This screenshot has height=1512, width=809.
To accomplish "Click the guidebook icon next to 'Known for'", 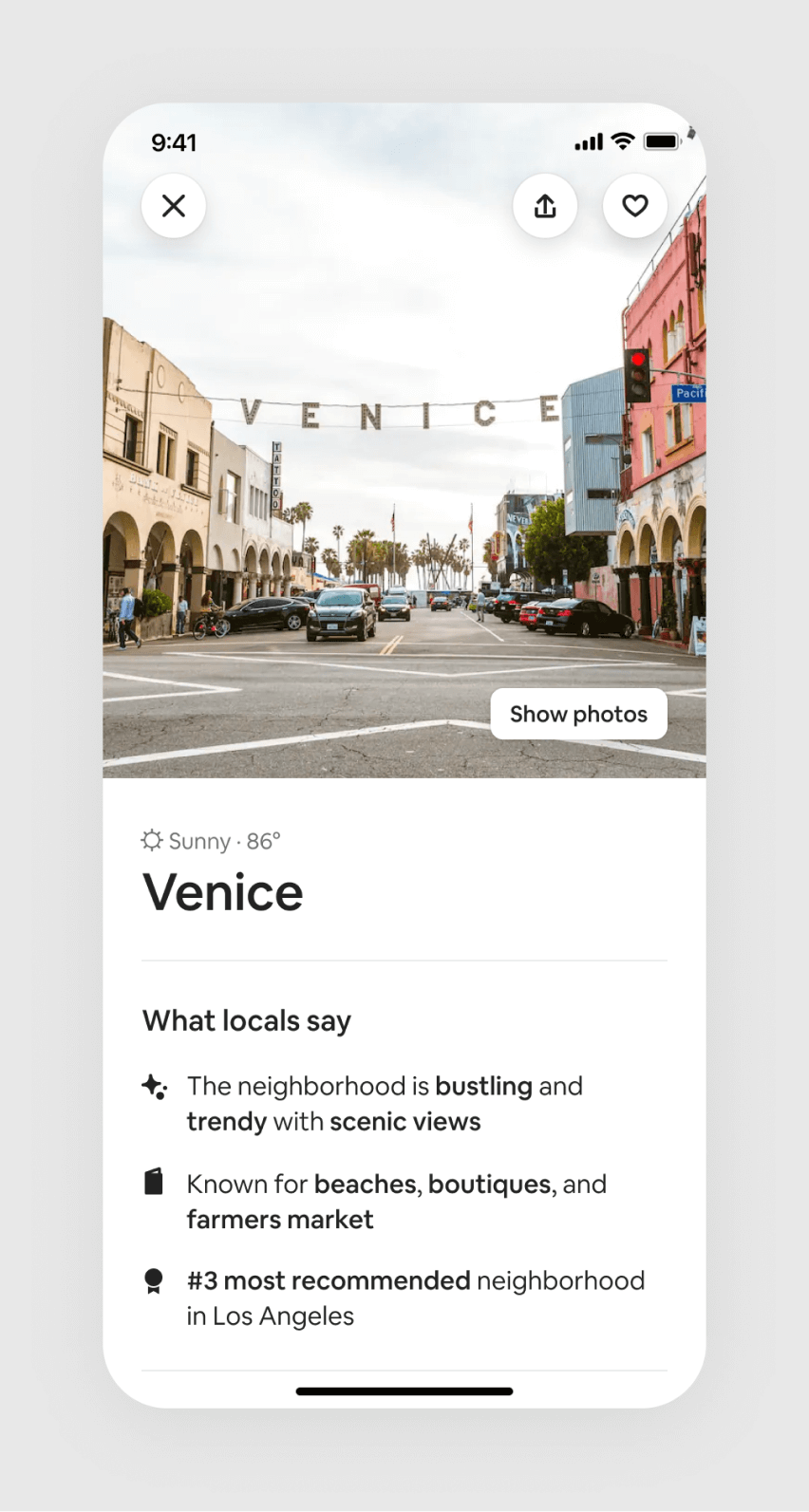I will 154,1183.
